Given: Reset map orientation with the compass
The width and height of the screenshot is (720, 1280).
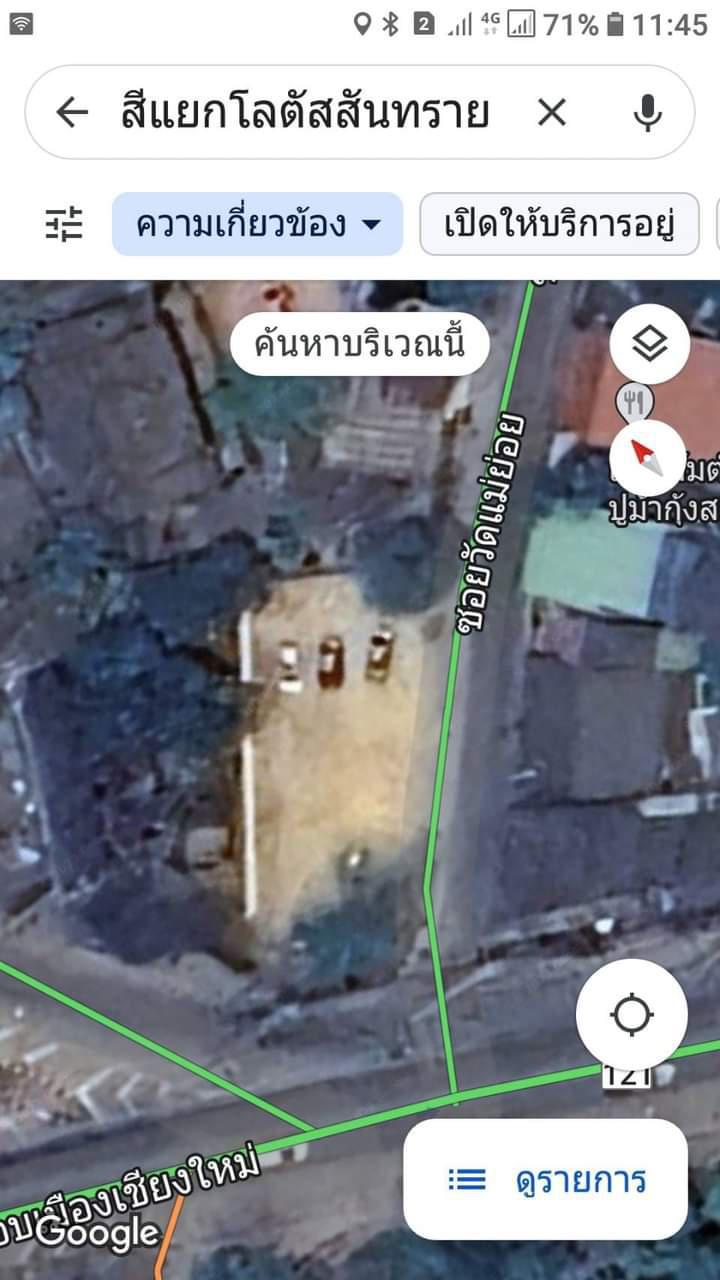Looking at the screenshot, I should click(648, 458).
